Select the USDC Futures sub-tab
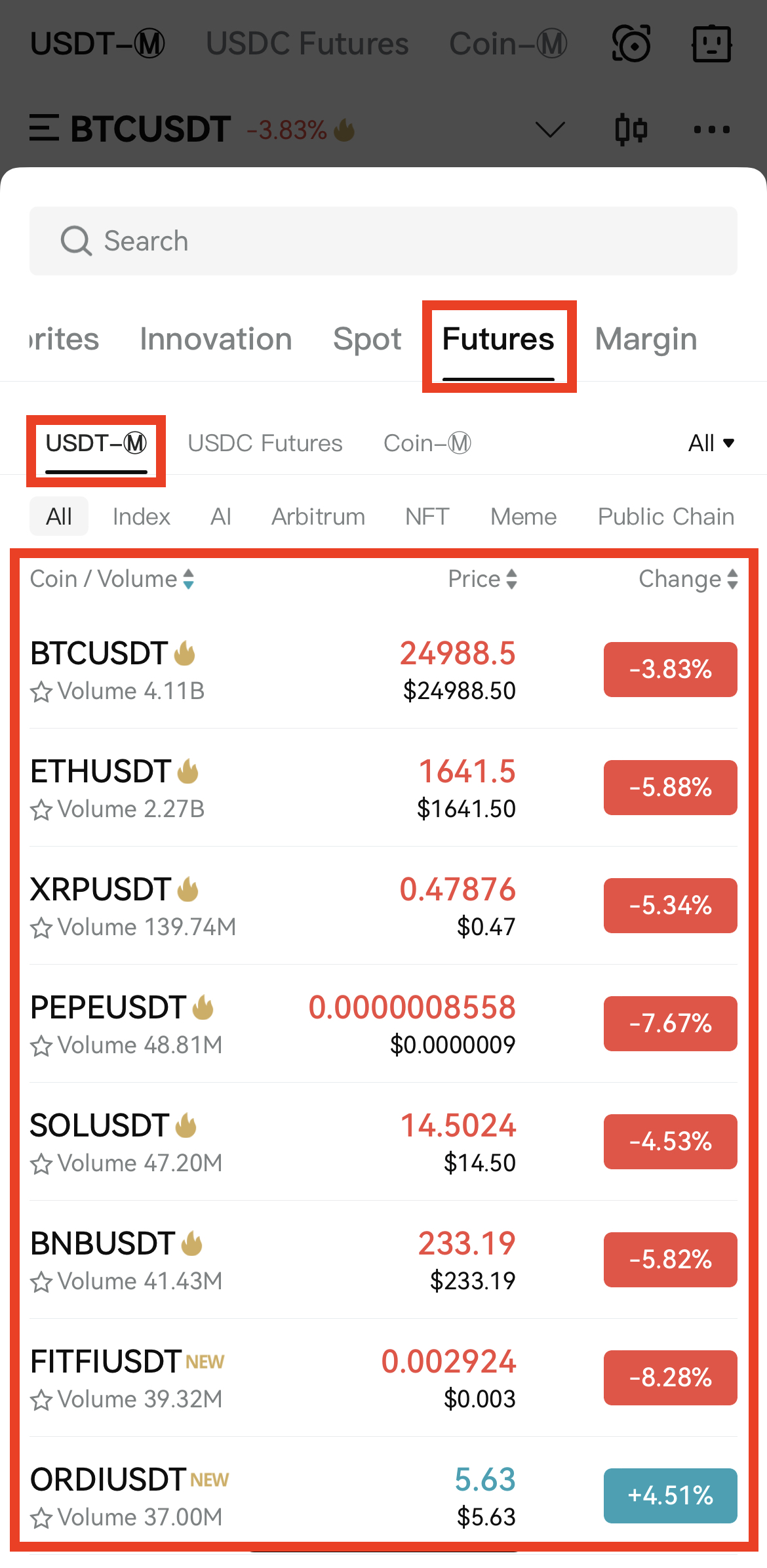The height and width of the screenshot is (1568, 767). click(265, 443)
